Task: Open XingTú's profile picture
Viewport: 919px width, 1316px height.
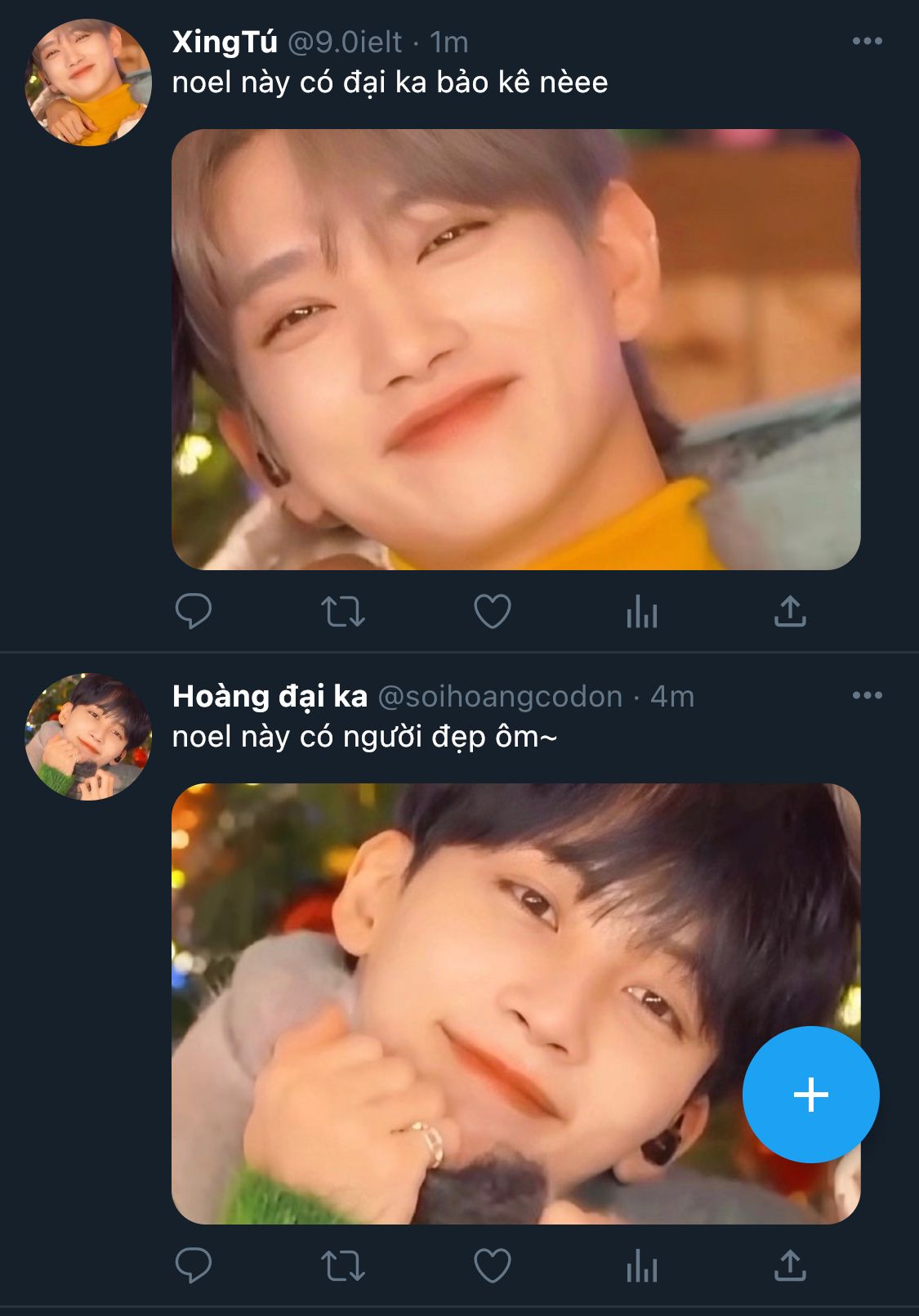Action: 88,82
